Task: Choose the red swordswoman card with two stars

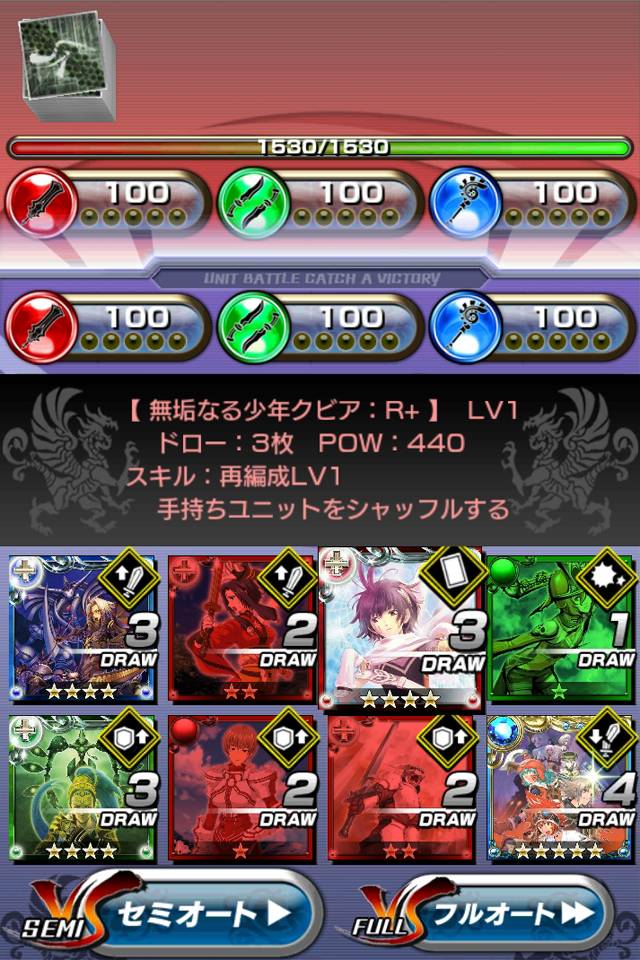Action: pyautogui.click(x=241, y=628)
